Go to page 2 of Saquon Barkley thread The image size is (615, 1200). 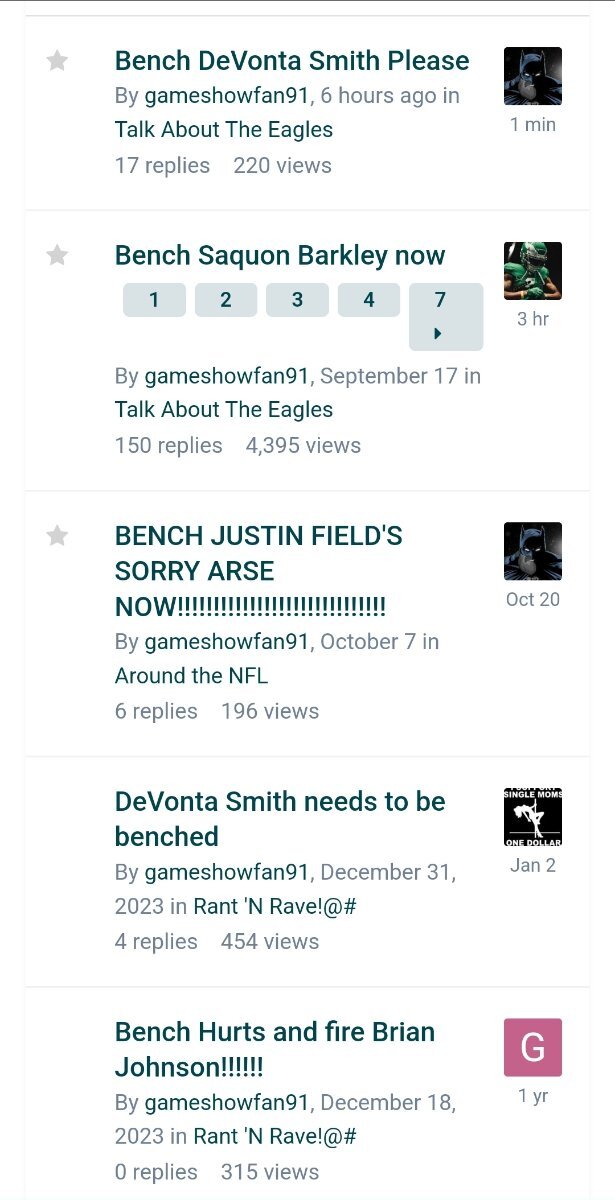coord(226,300)
